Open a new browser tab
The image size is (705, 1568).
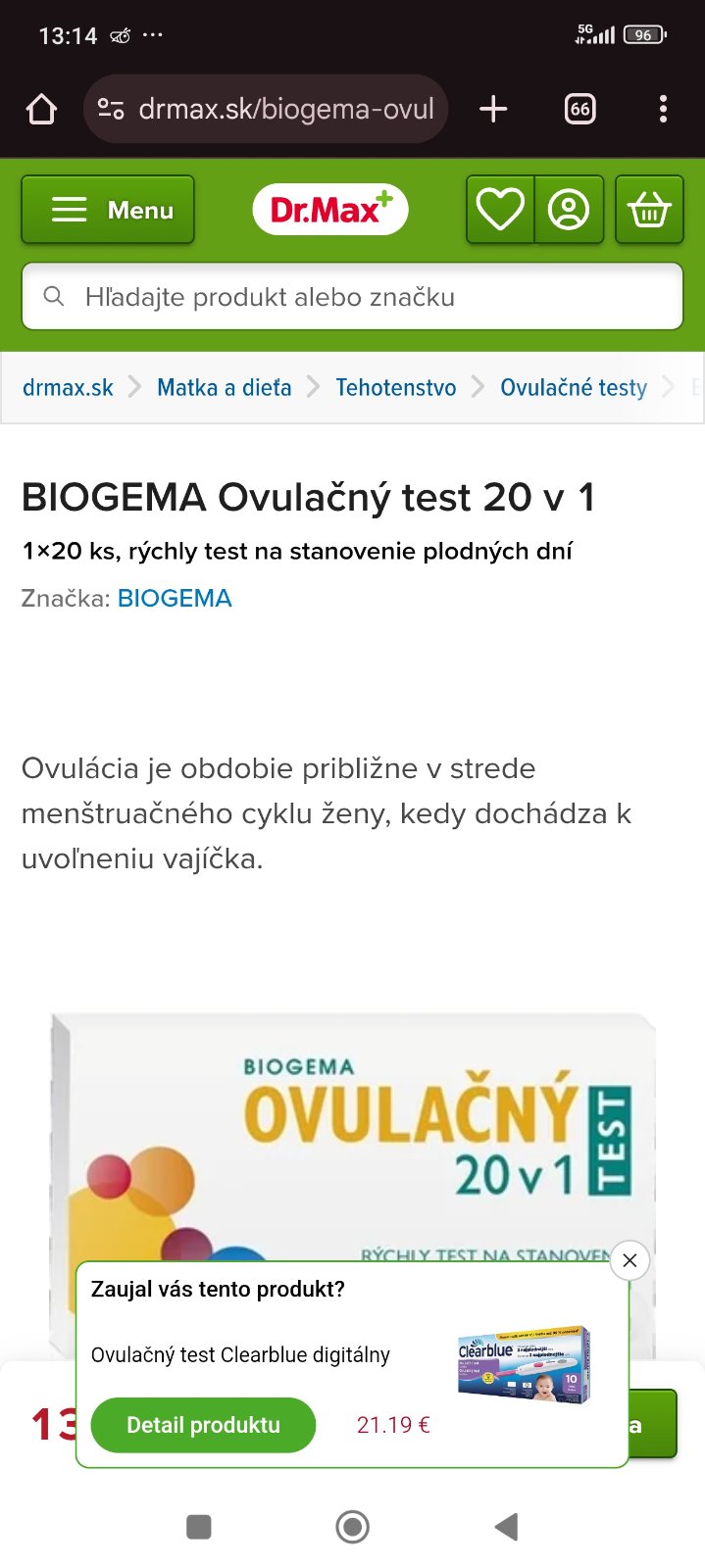493,109
